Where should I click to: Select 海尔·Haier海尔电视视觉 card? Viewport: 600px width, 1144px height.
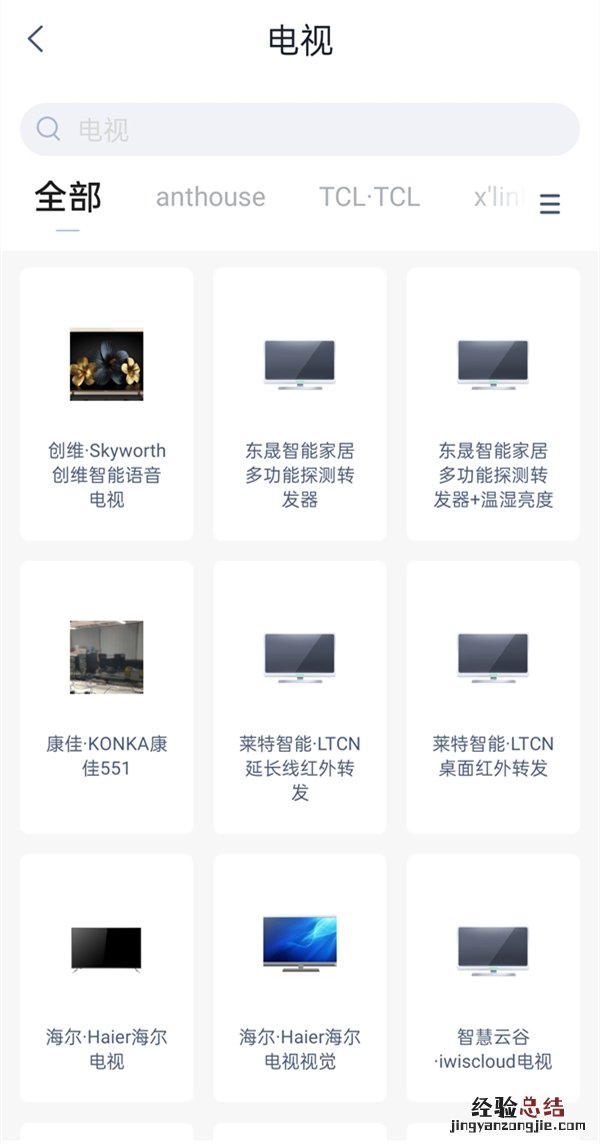[x=300, y=978]
